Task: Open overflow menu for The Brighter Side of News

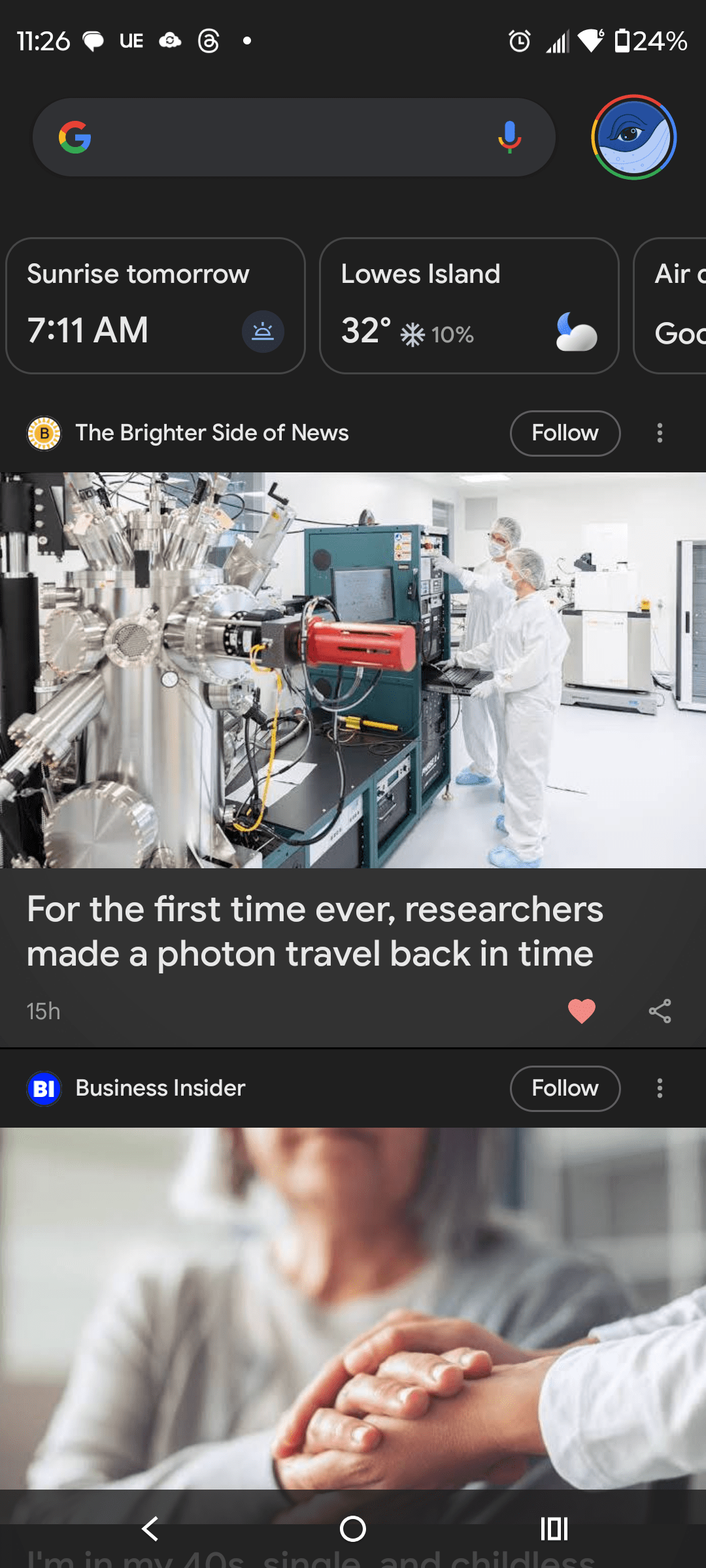Action: (x=660, y=433)
